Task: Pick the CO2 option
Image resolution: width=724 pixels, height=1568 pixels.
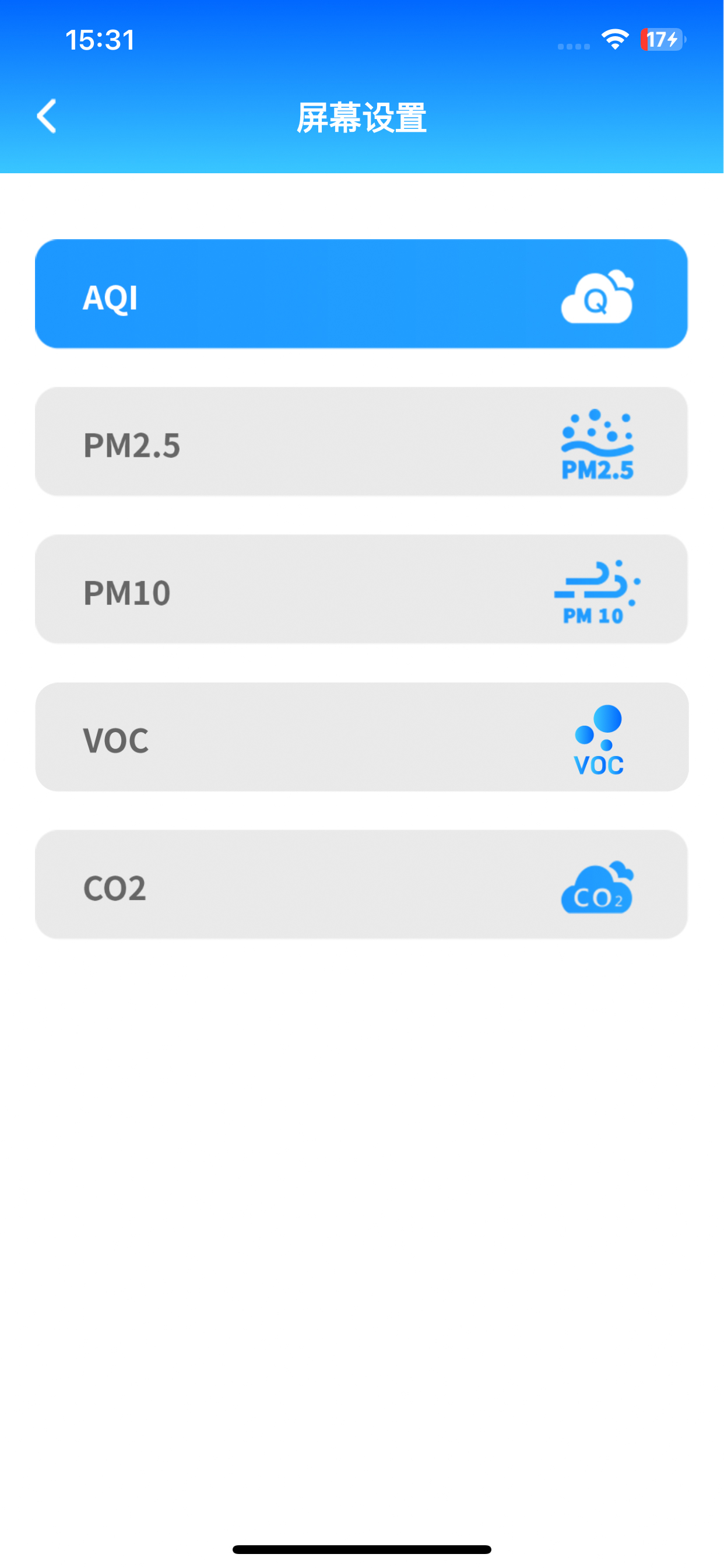Action: coord(361,884)
